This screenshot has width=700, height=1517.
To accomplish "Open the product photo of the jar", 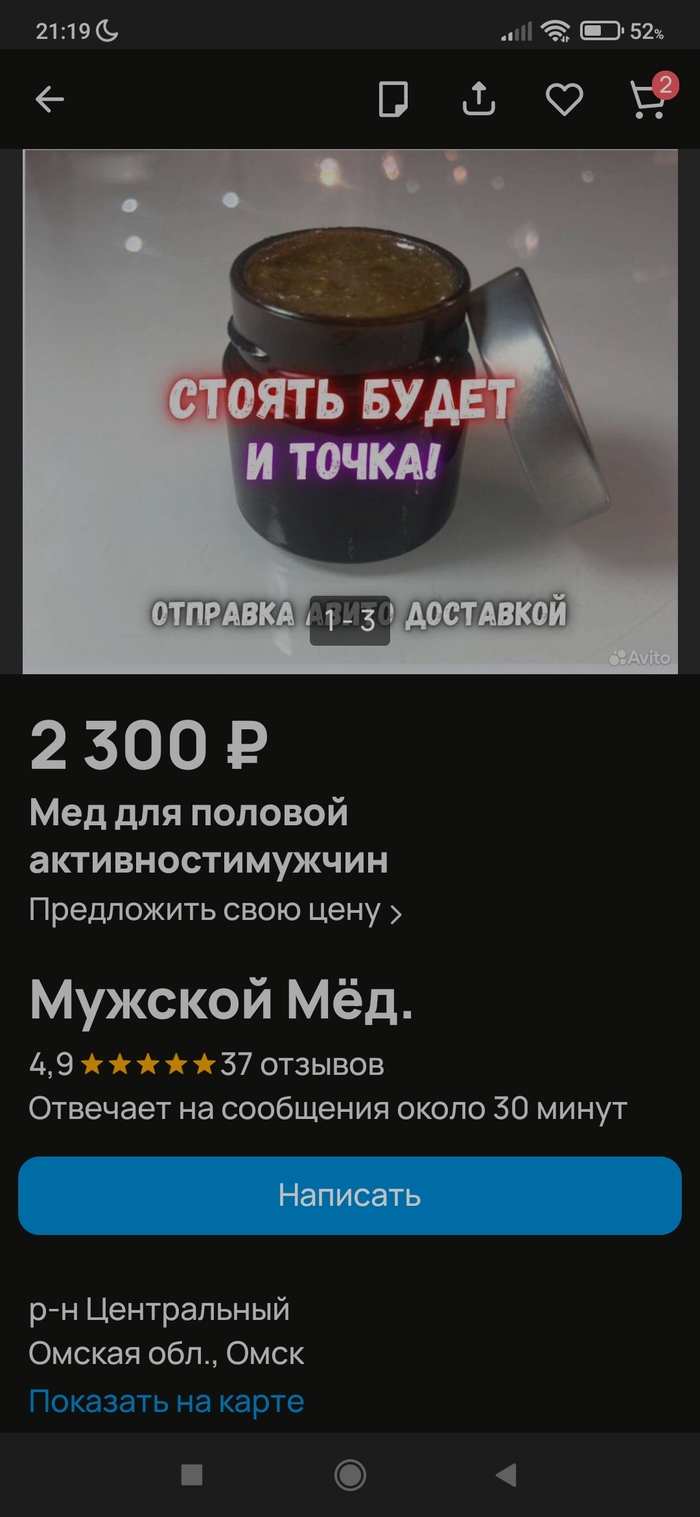I will (350, 411).
